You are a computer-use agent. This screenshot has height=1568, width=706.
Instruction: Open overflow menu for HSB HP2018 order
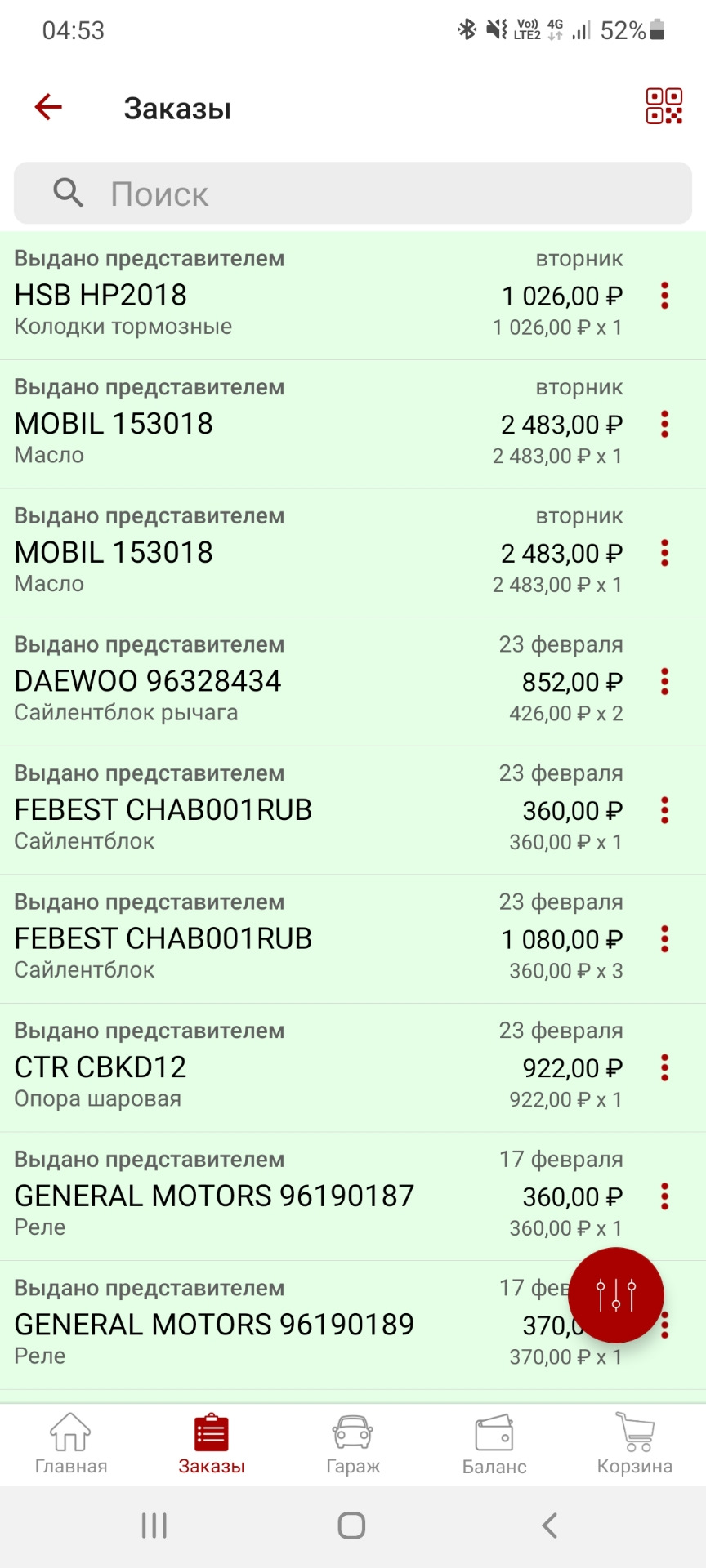coord(665,296)
